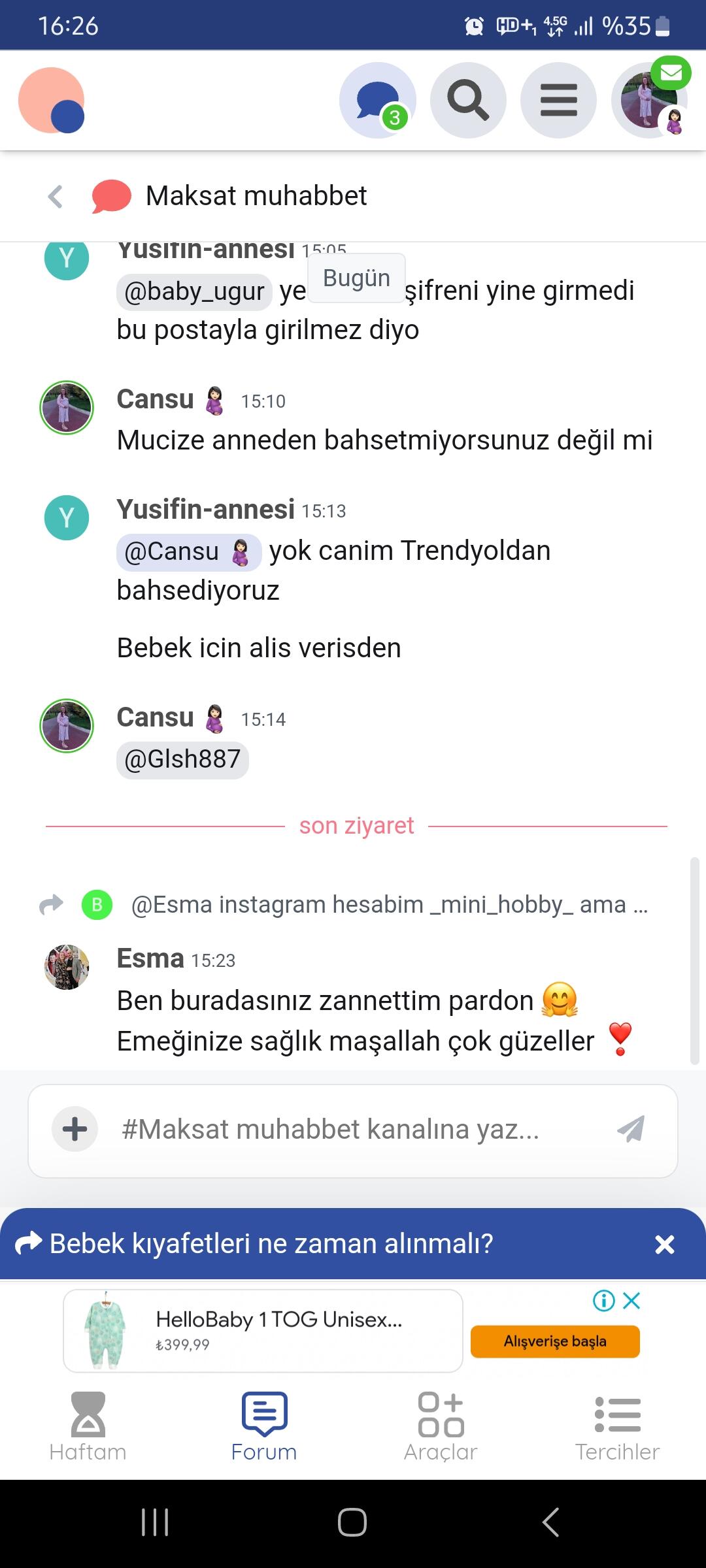
Task: Switch to the Araçlar tab
Action: pos(441,1427)
